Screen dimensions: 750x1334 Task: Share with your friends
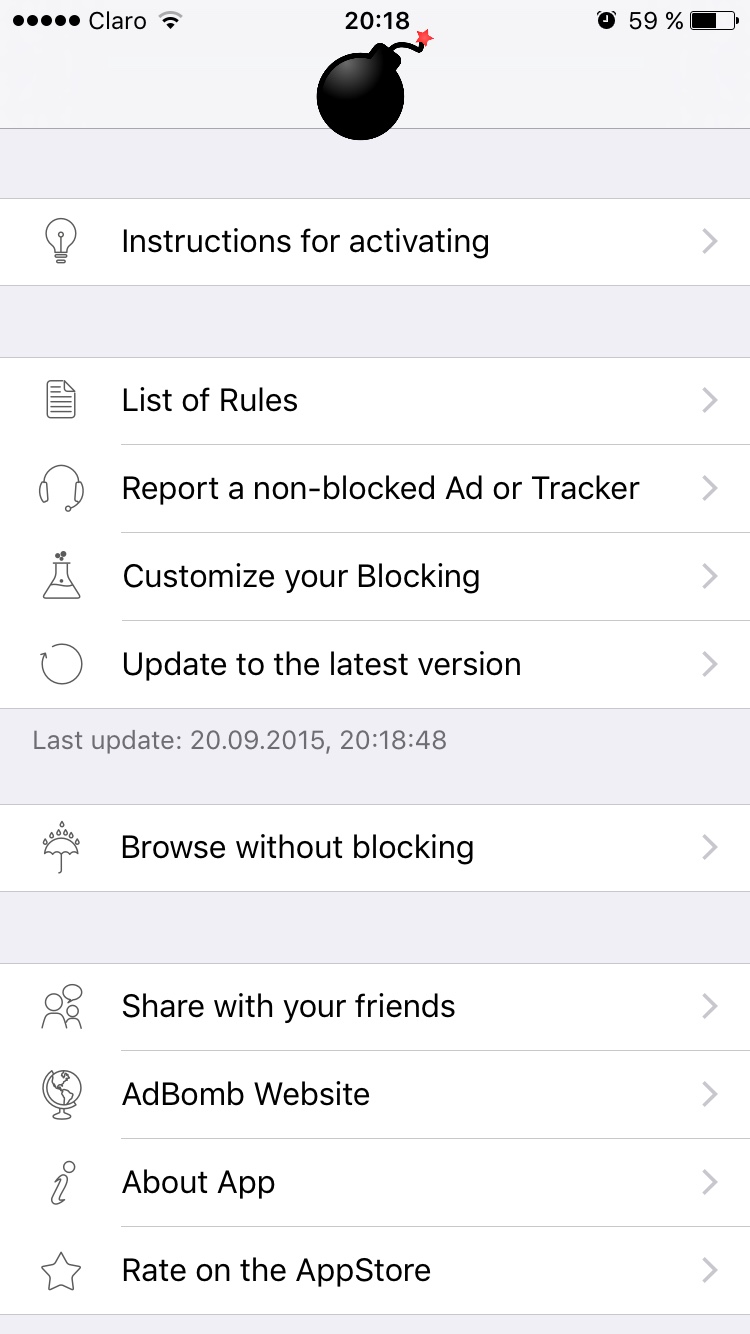tap(375, 1007)
